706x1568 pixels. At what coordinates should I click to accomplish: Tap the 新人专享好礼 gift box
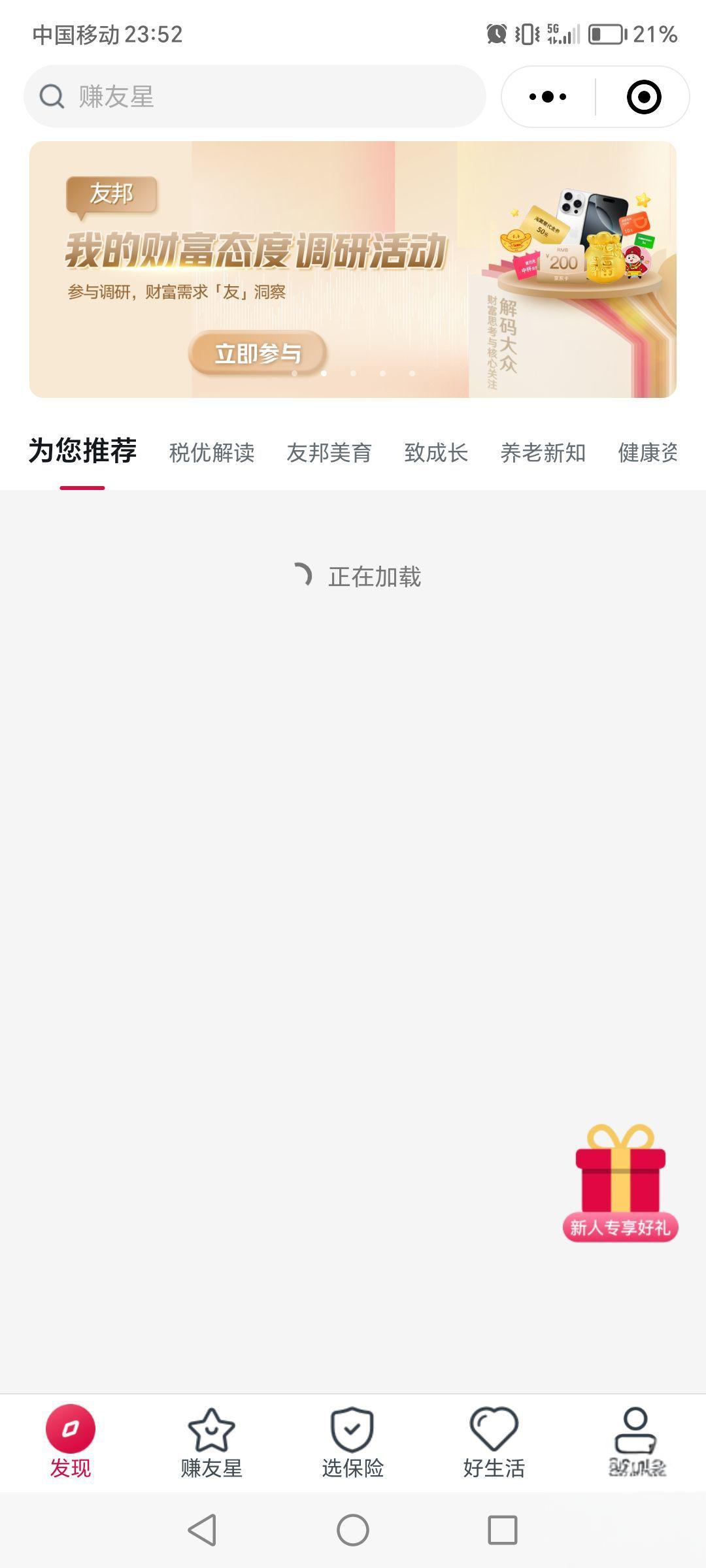pyautogui.click(x=620, y=1183)
